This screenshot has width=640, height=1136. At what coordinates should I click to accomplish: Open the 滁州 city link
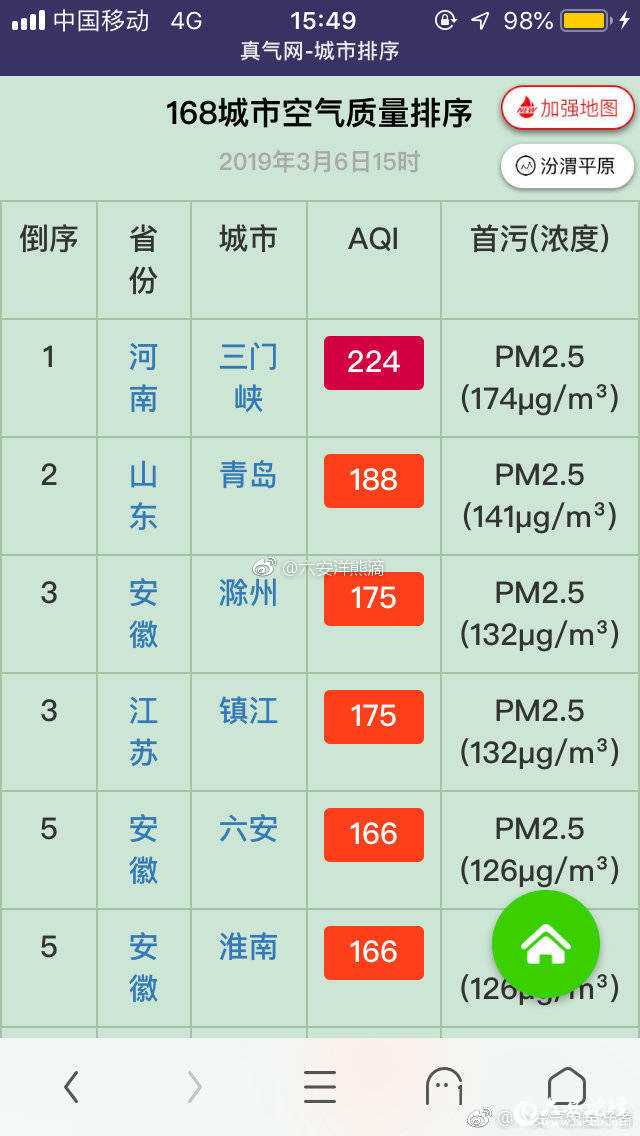248,593
